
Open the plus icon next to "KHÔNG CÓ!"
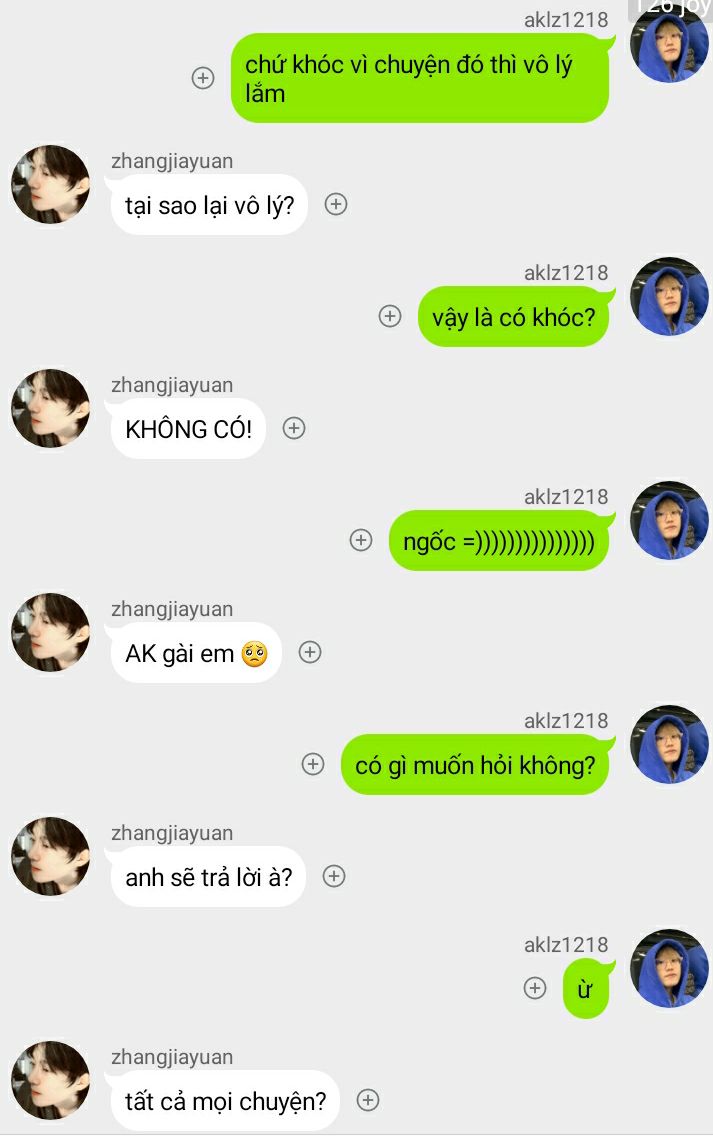coord(293,428)
